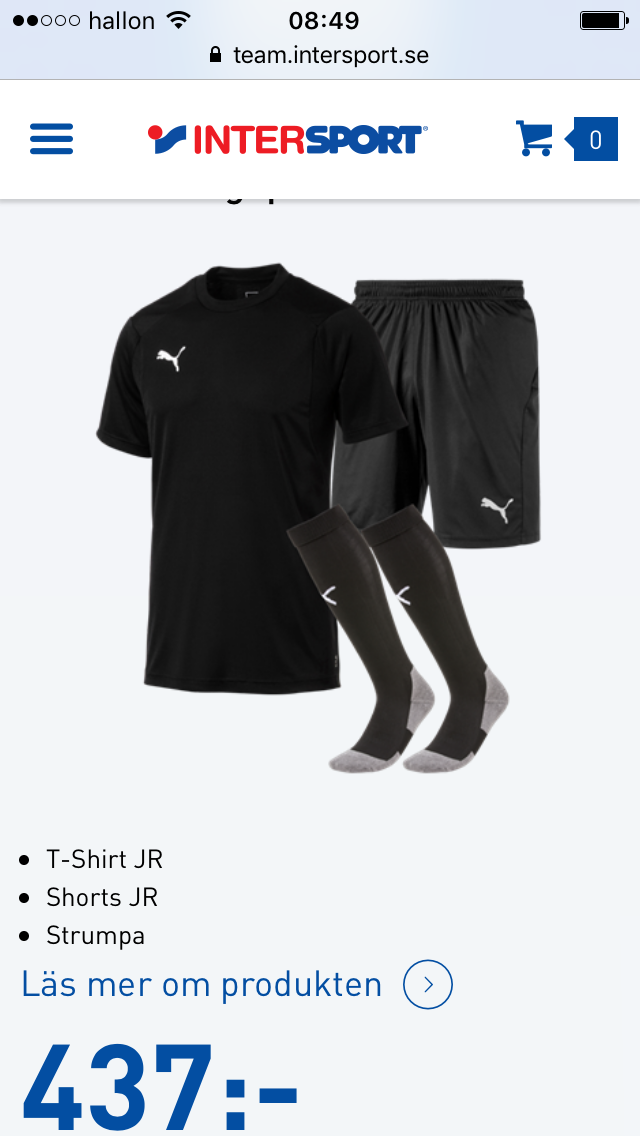Go to Intersport home via logo
The width and height of the screenshot is (640, 1136).
tap(287, 139)
